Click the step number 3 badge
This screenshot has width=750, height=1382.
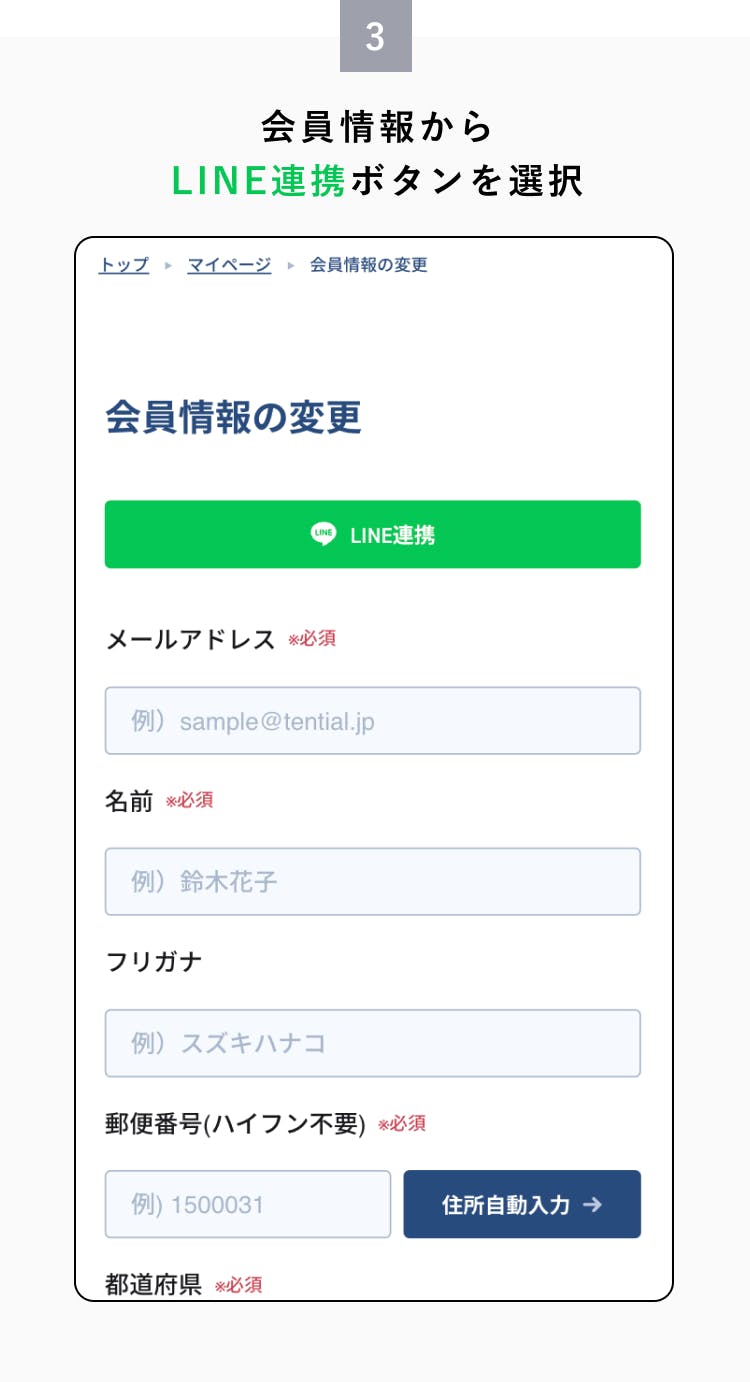(375, 37)
